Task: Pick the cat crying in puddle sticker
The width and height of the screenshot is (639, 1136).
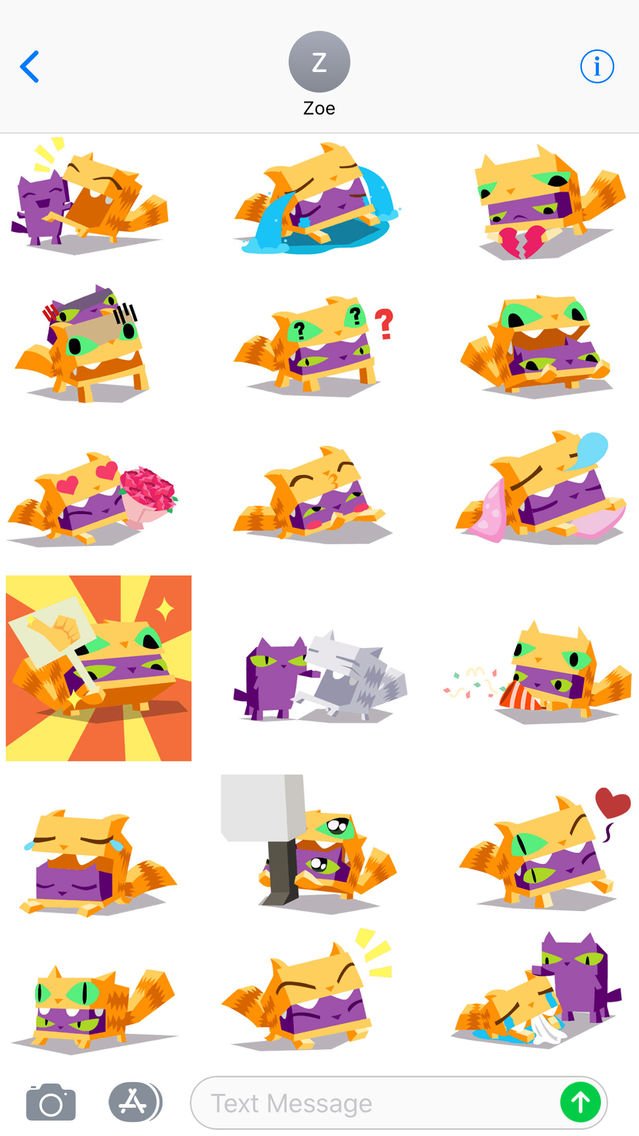Action: coord(317,199)
